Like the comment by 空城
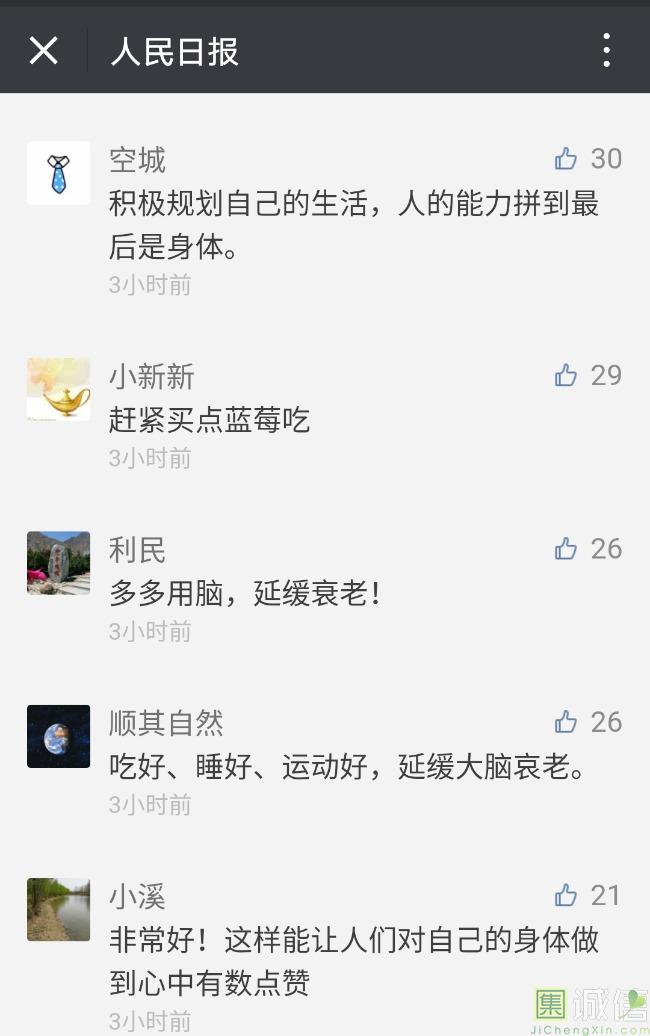 (567, 159)
